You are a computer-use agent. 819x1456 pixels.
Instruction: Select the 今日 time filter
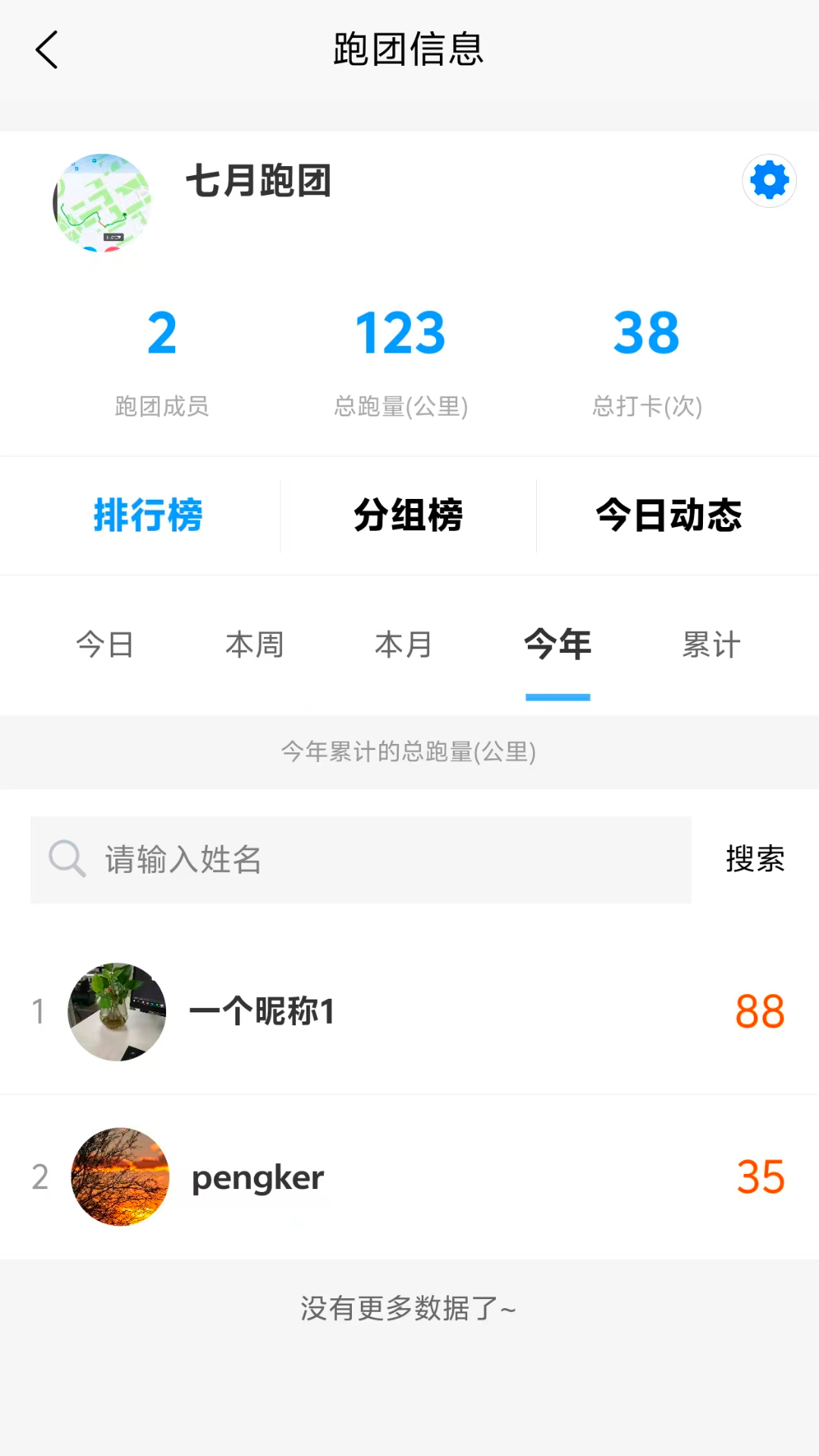(105, 645)
